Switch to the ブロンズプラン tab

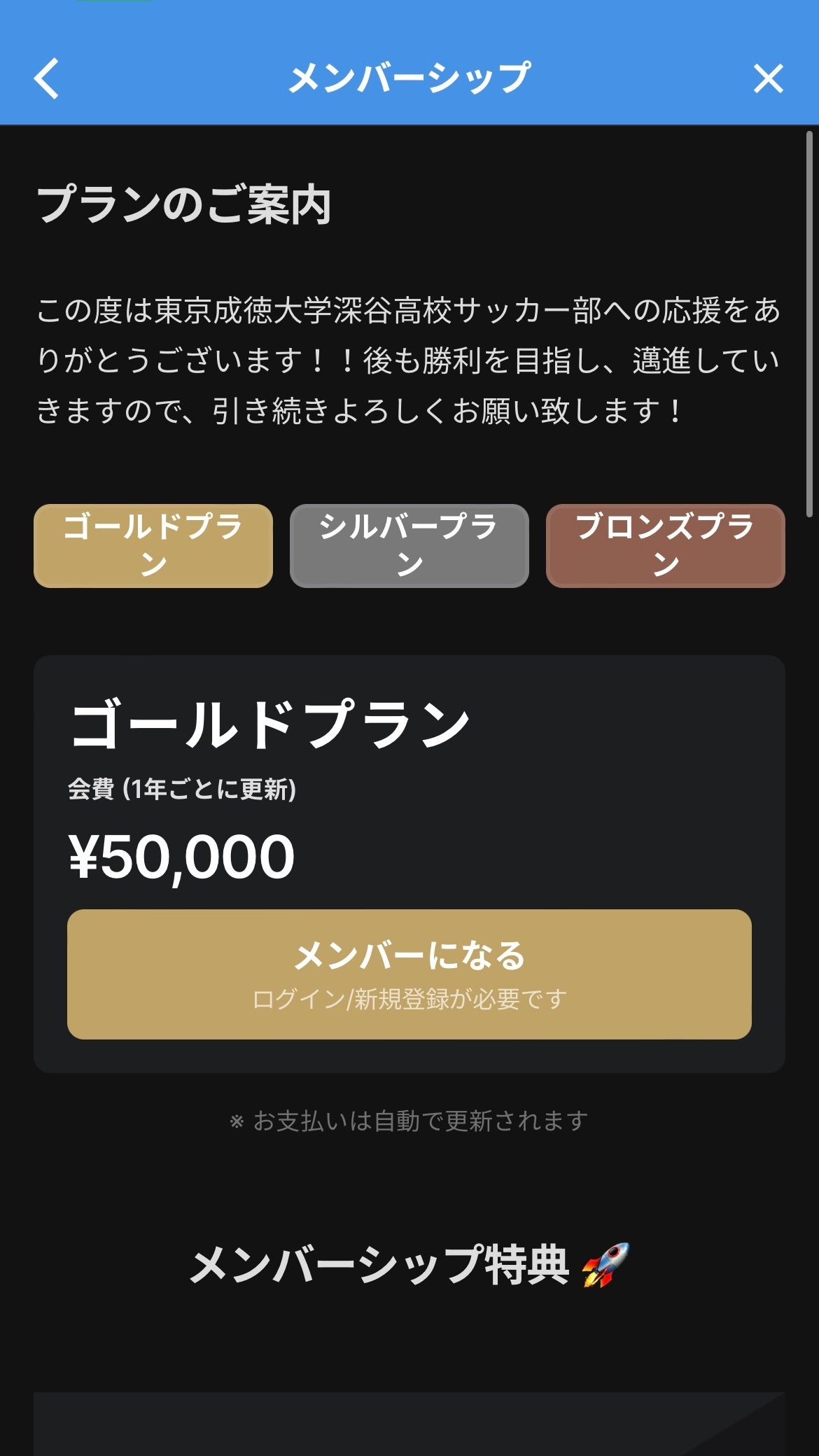tap(665, 545)
